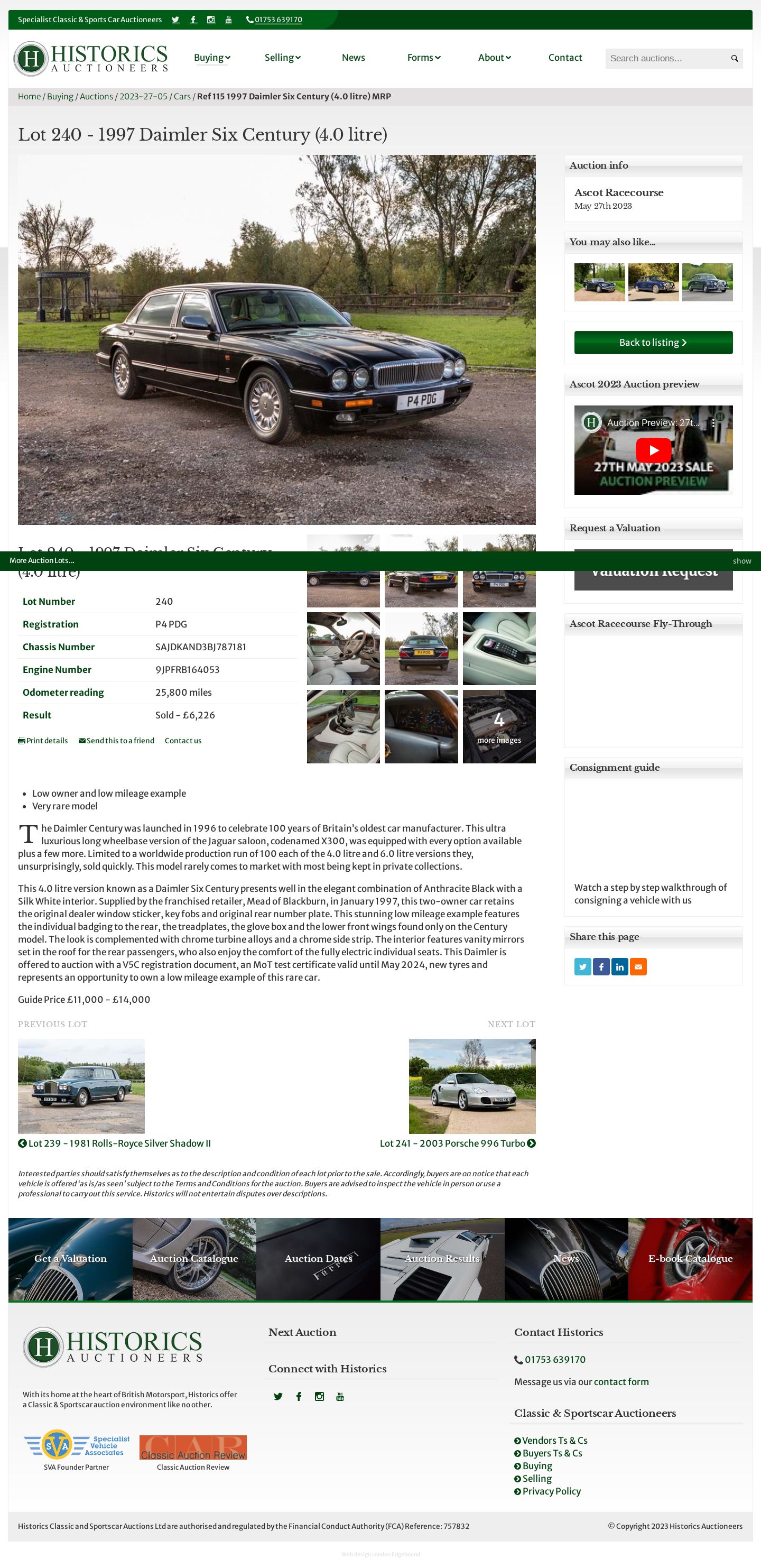Image resolution: width=761 pixels, height=1568 pixels.
Task: Print the lot details
Action: (x=43, y=741)
